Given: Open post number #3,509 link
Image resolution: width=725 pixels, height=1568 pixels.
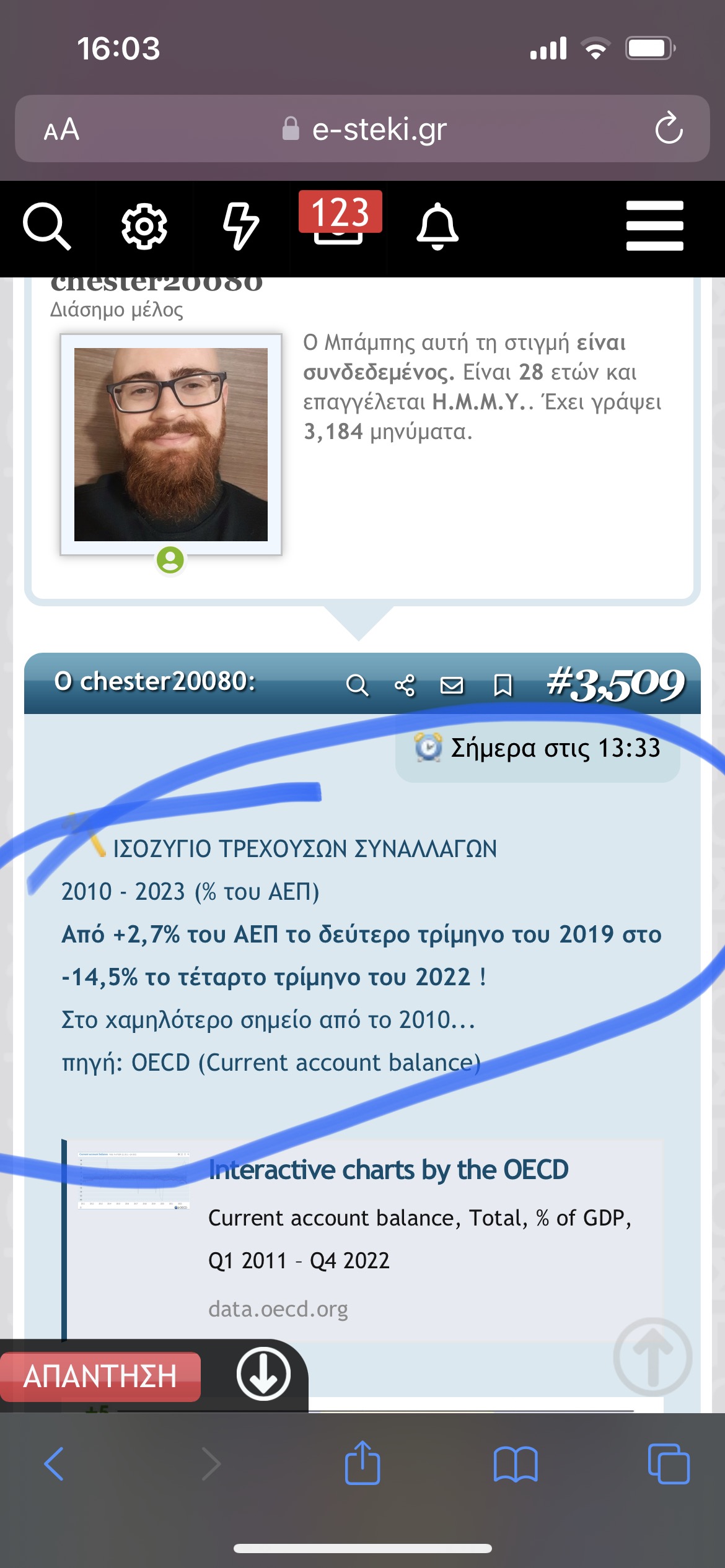Looking at the screenshot, I should click(615, 684).
